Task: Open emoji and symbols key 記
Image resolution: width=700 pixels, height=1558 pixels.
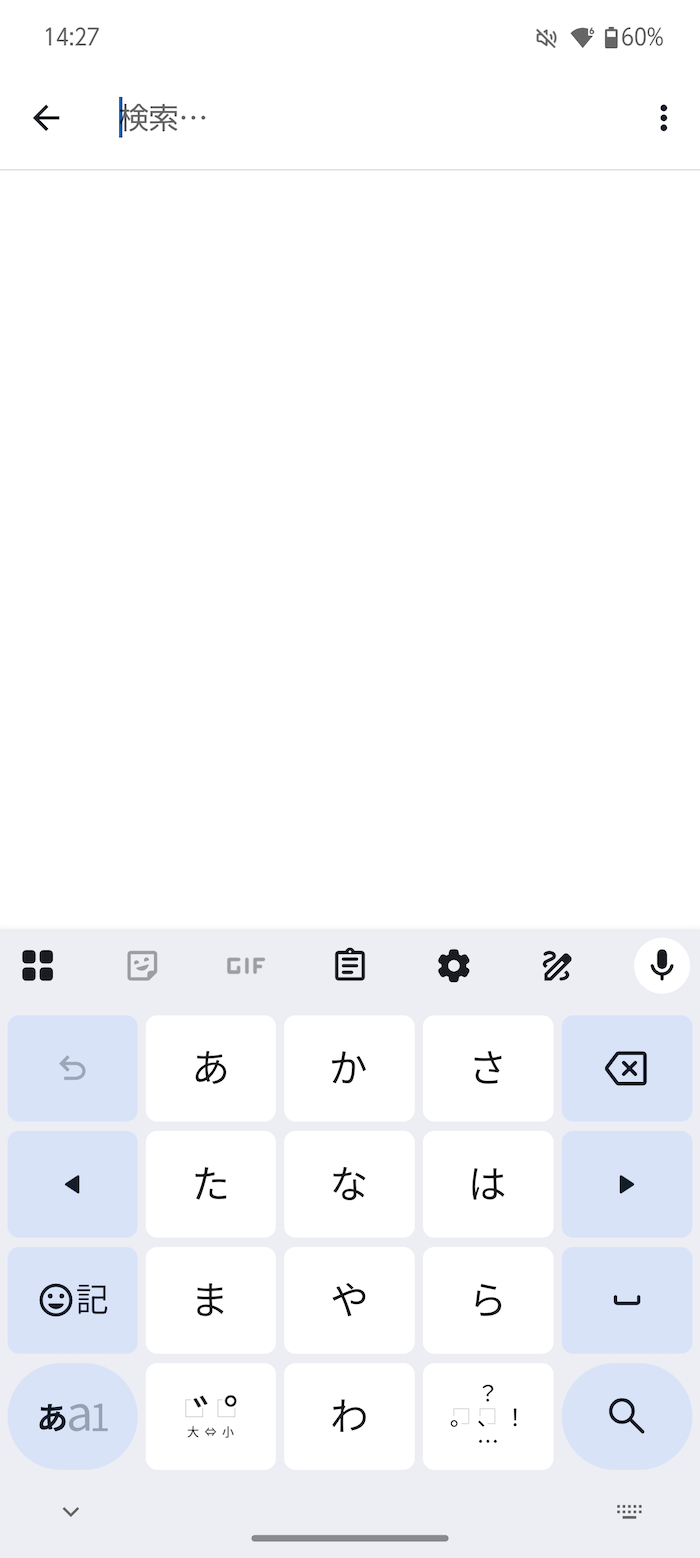Action: pos(73,1300)
